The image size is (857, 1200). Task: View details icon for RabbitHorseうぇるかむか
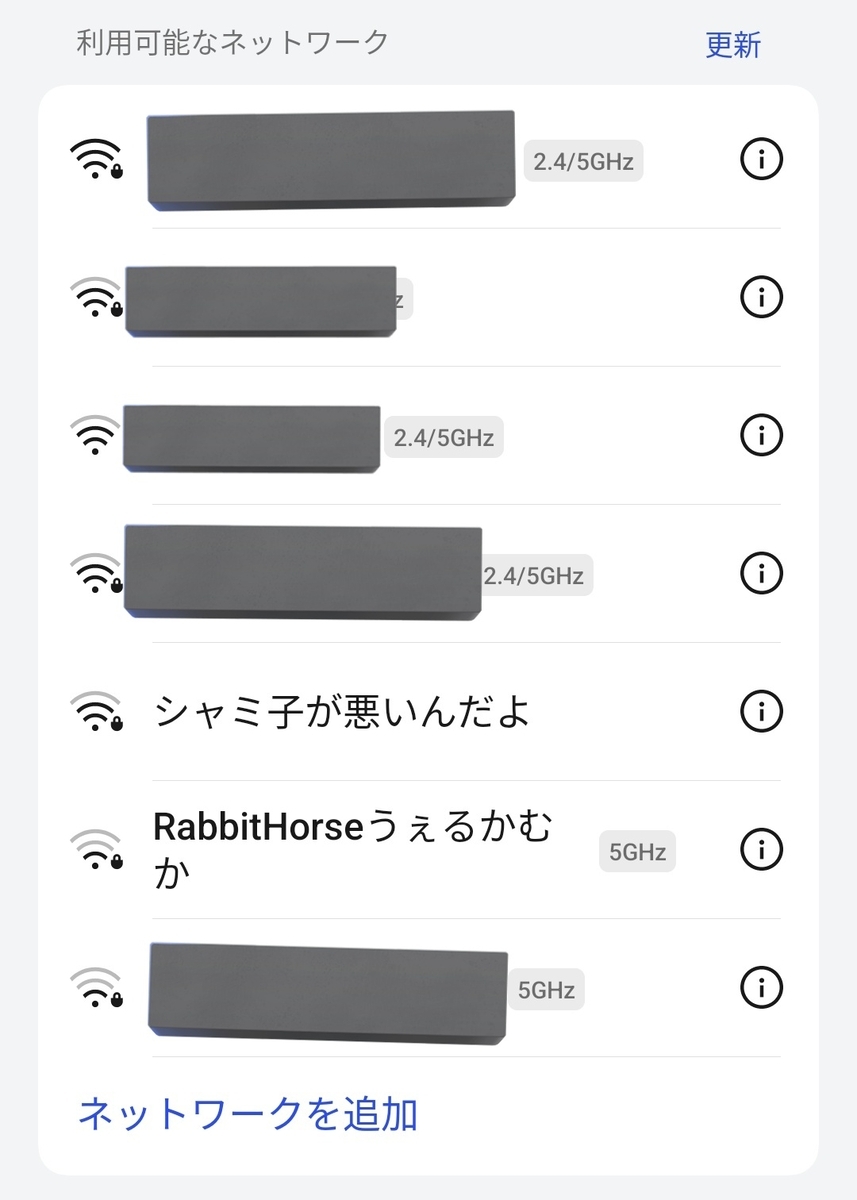tap(760, 850)
